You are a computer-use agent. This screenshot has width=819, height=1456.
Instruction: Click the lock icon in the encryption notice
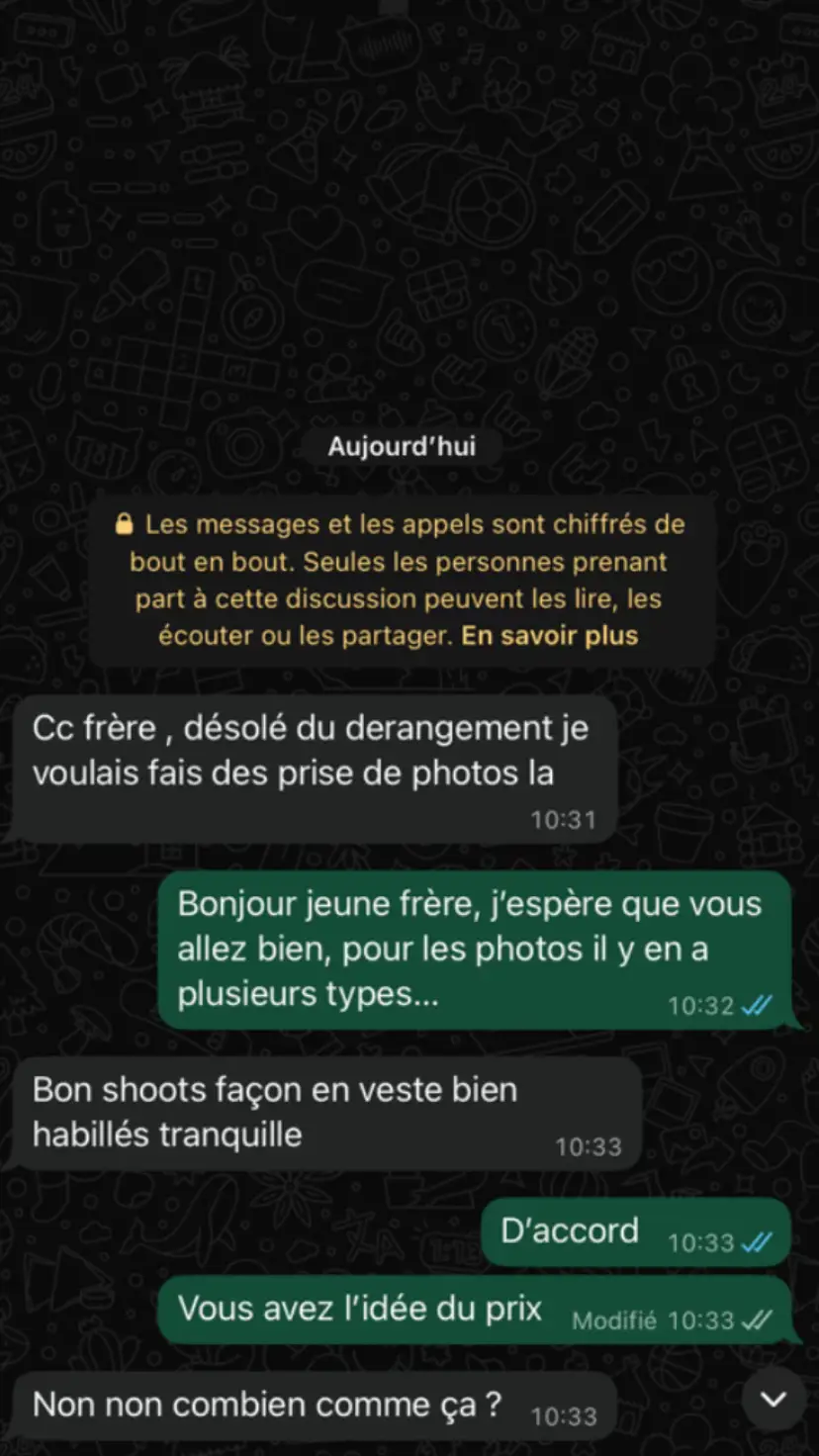pos(127,523)
